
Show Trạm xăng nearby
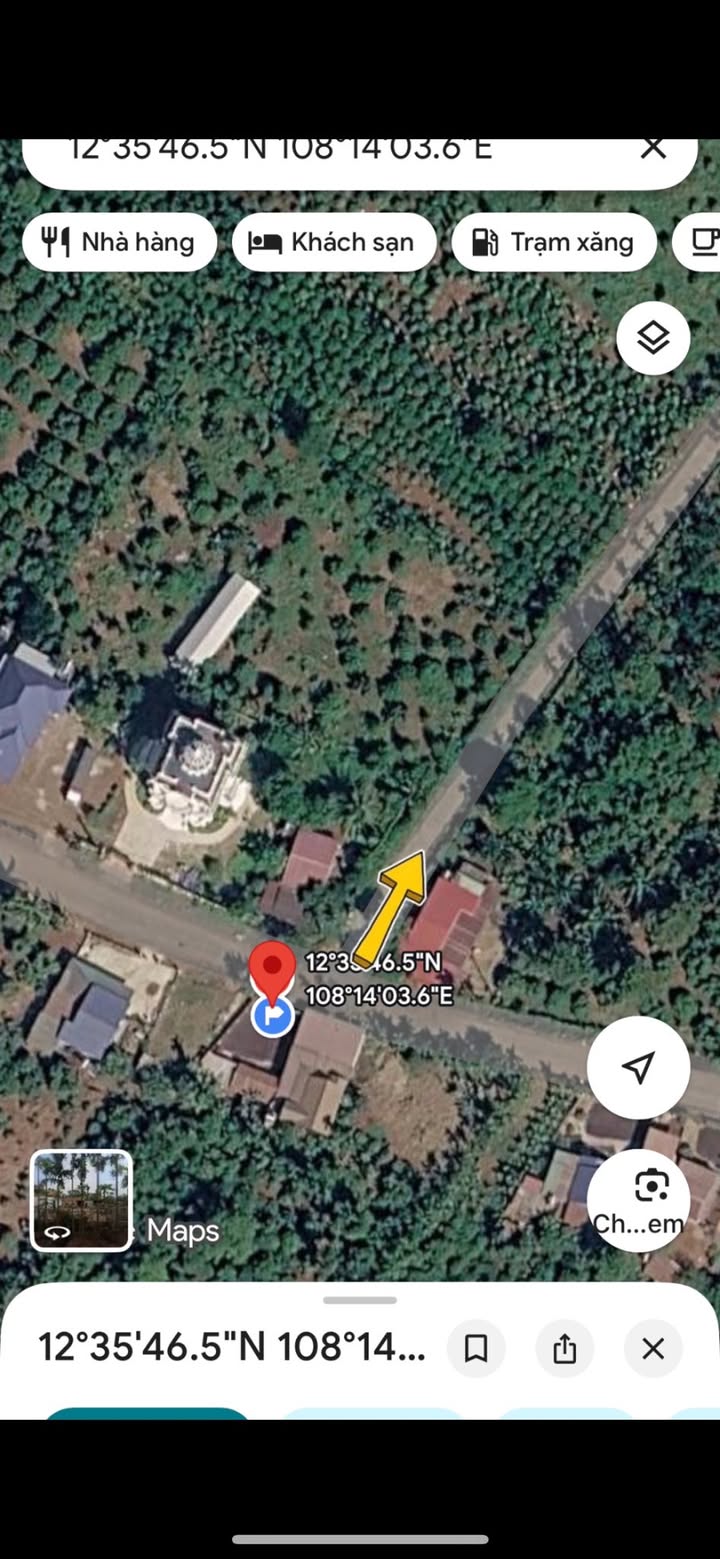pos(554,242)
